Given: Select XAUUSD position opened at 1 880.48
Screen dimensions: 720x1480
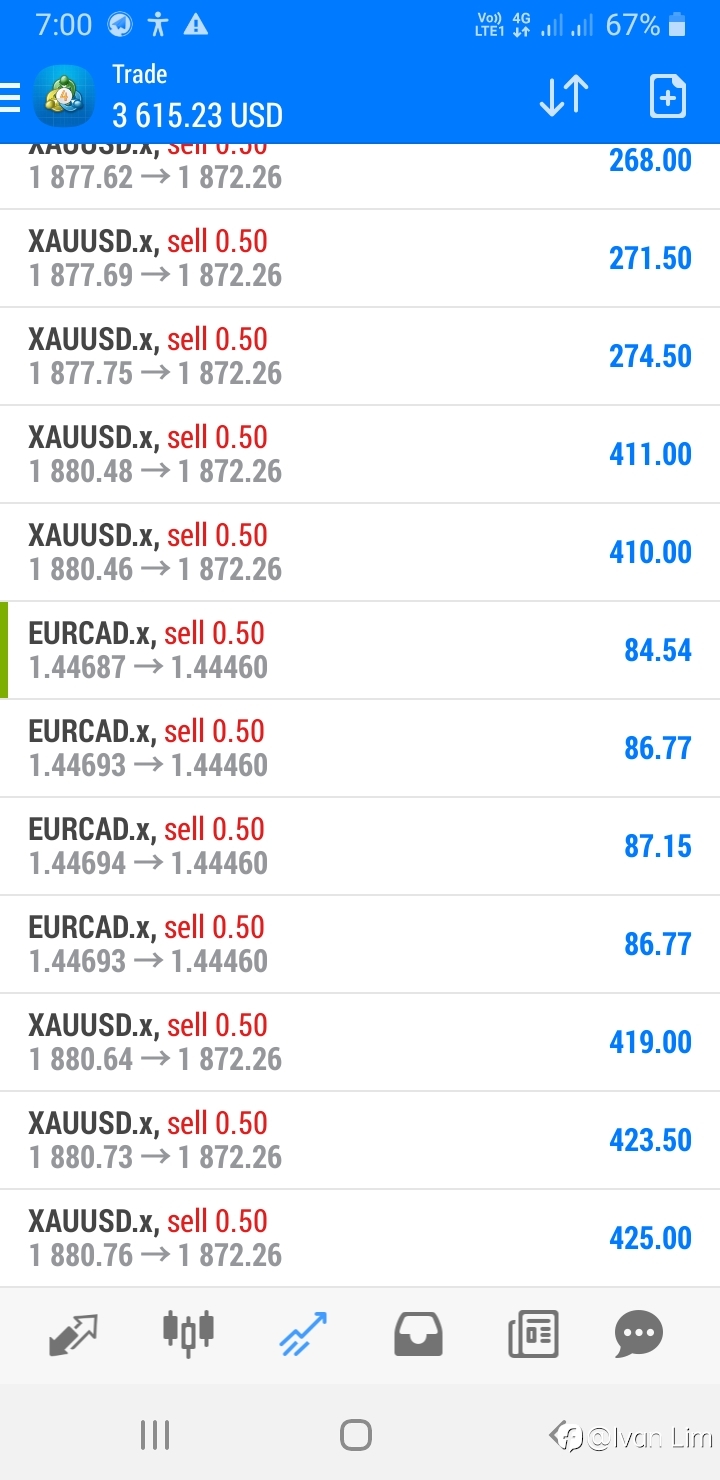Looking at the screenshot, I should pos(360,454).
